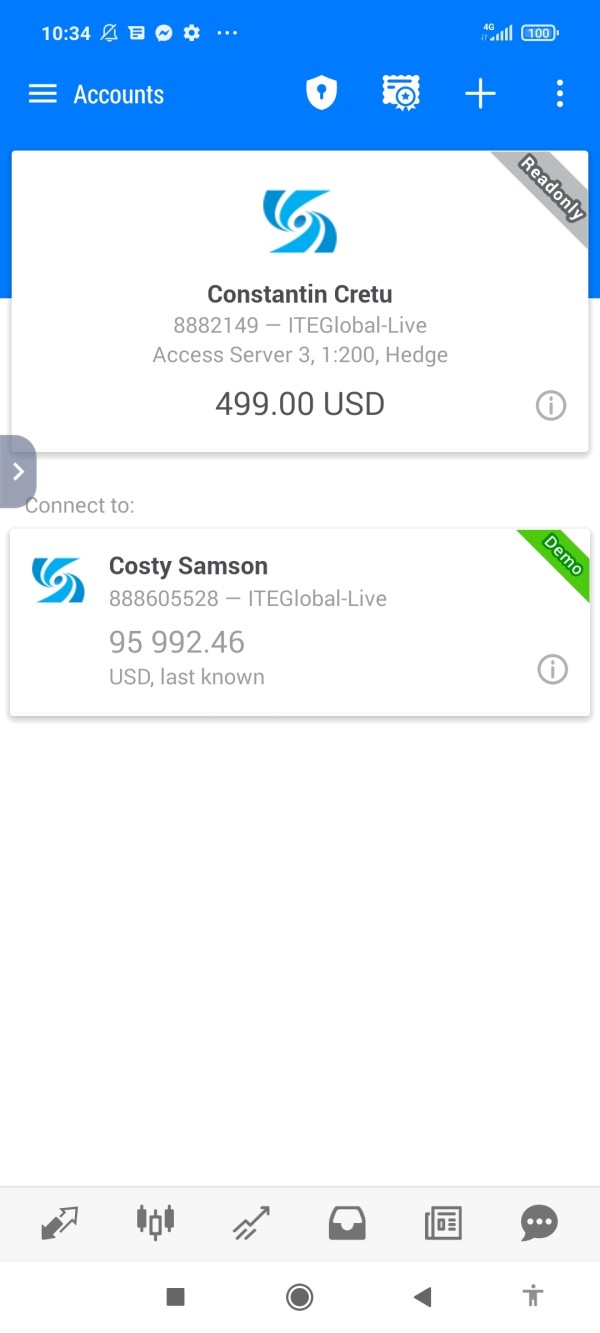The height and width of the screenshot is (1333, 600).
Task: View info for Costy Samson account
Action: pos(553,669)
